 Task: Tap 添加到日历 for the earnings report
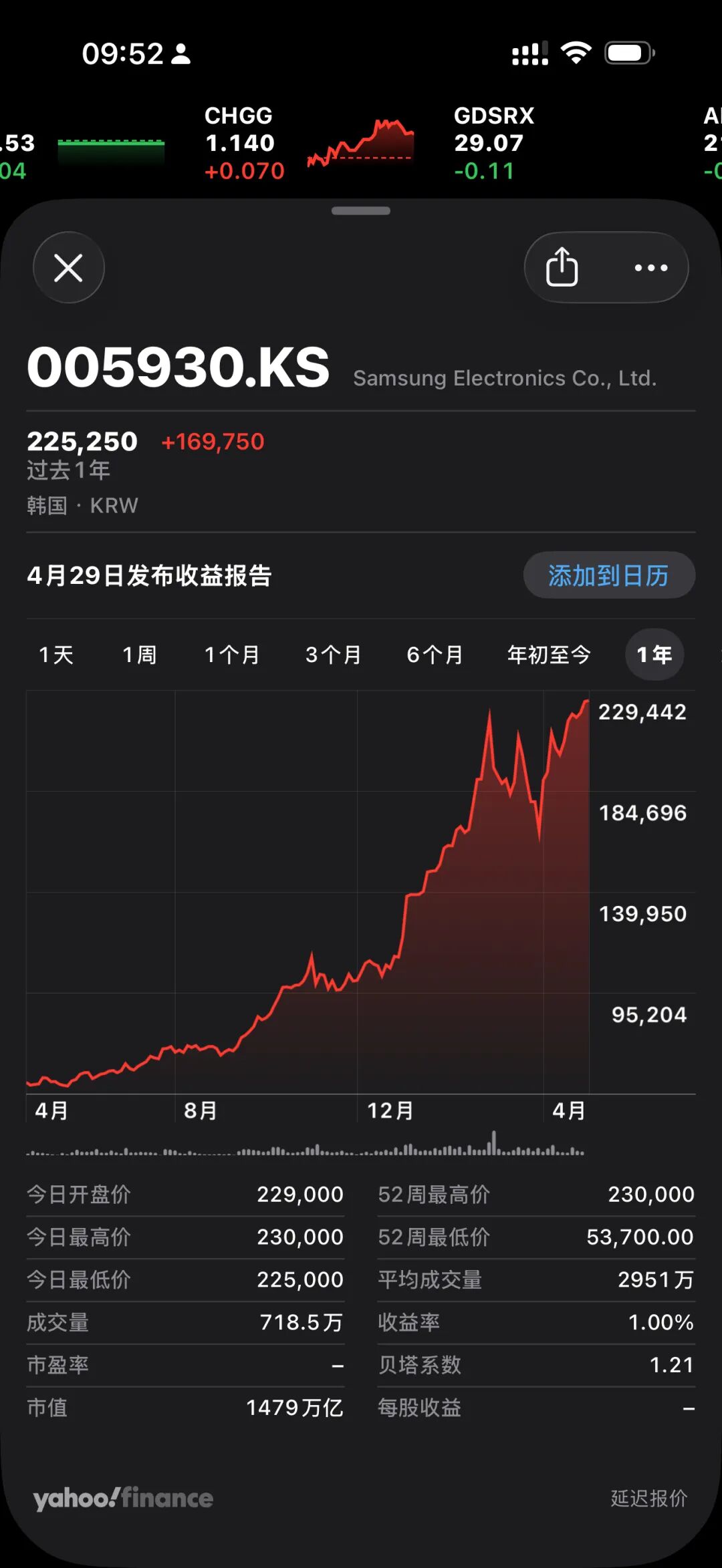coord(608,575)
